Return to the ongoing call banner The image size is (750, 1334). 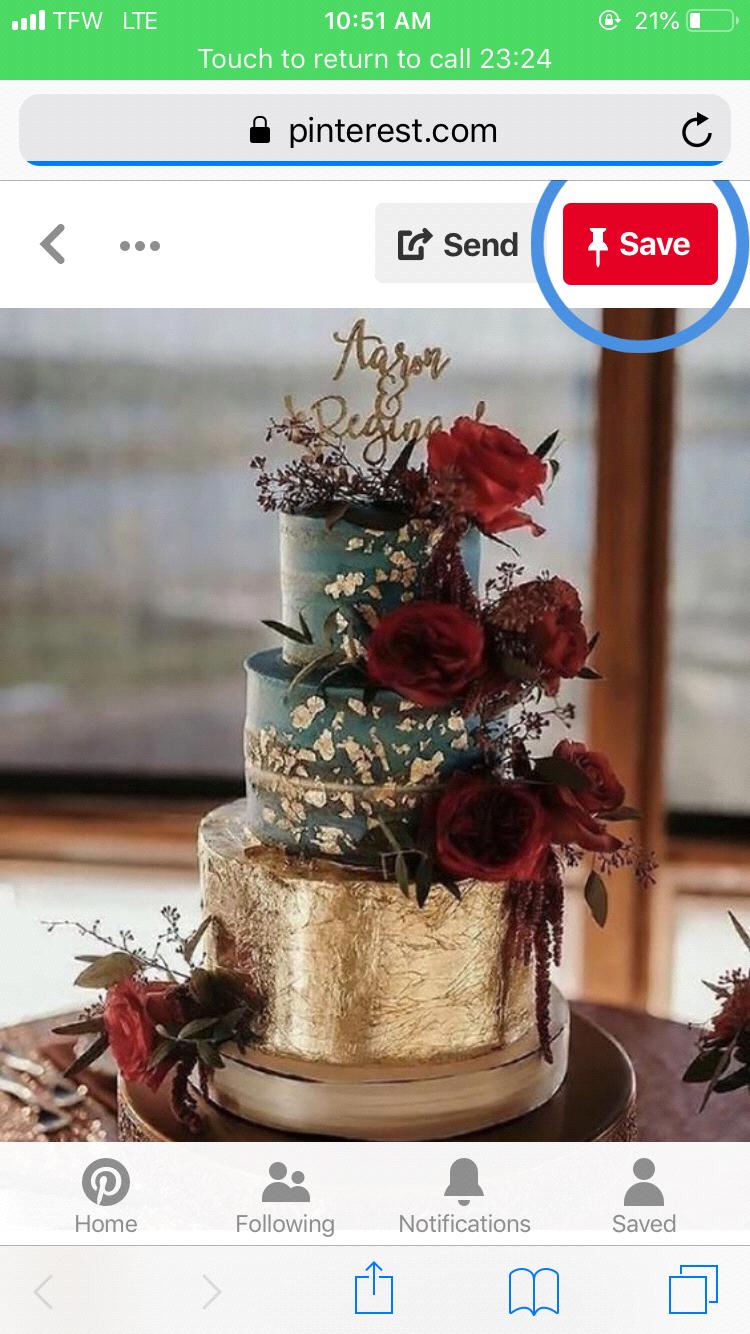[x=375, y=59]
